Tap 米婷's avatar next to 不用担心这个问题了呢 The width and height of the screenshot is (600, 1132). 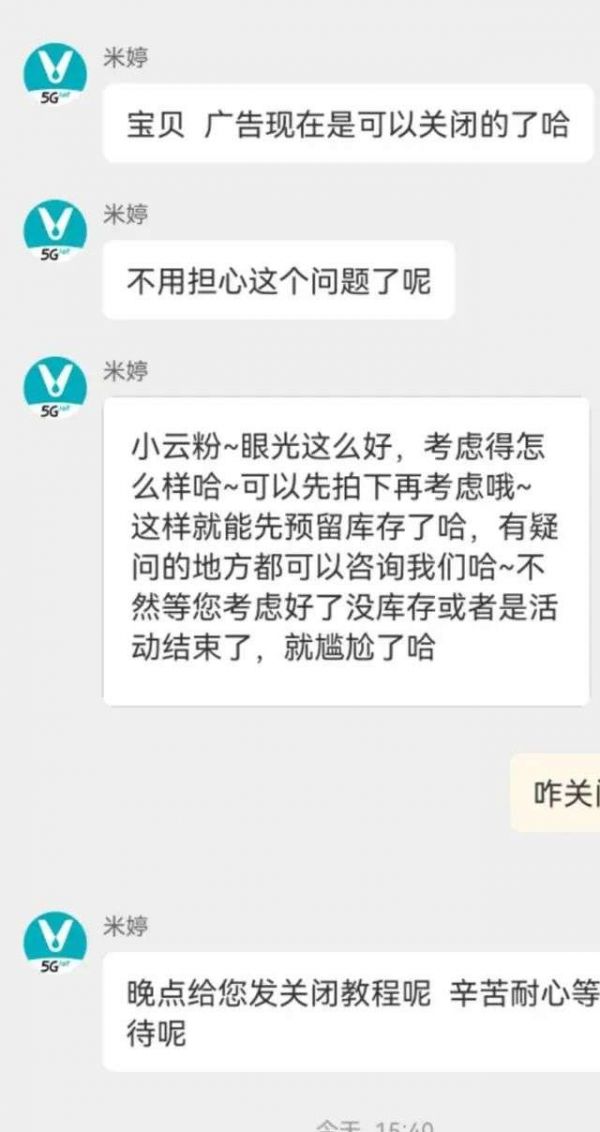pos(56,229)
